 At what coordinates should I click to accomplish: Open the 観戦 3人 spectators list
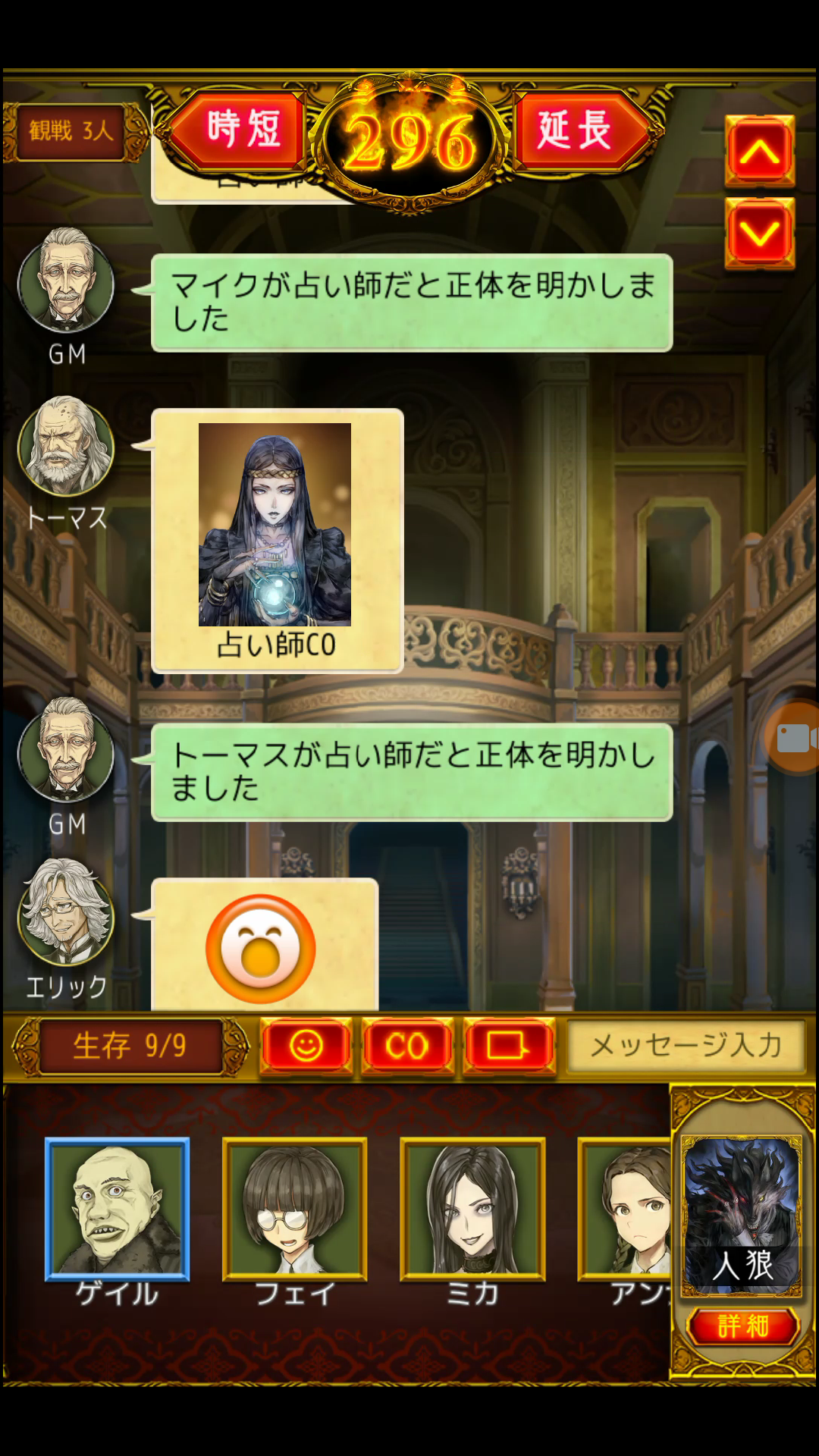(71, 131)
